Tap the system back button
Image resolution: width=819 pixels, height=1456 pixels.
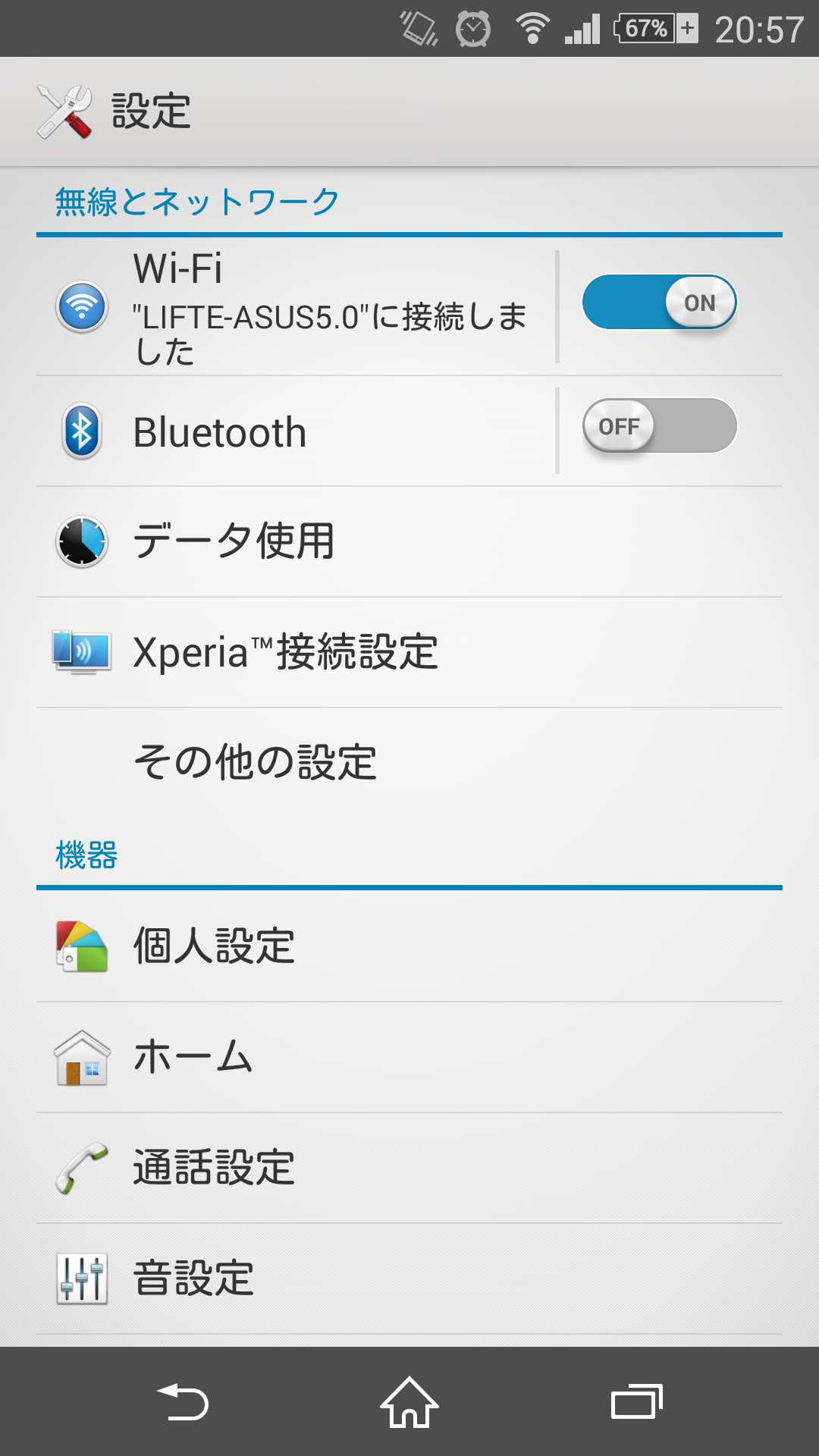pyautogui.click(x=183, y=1402)
